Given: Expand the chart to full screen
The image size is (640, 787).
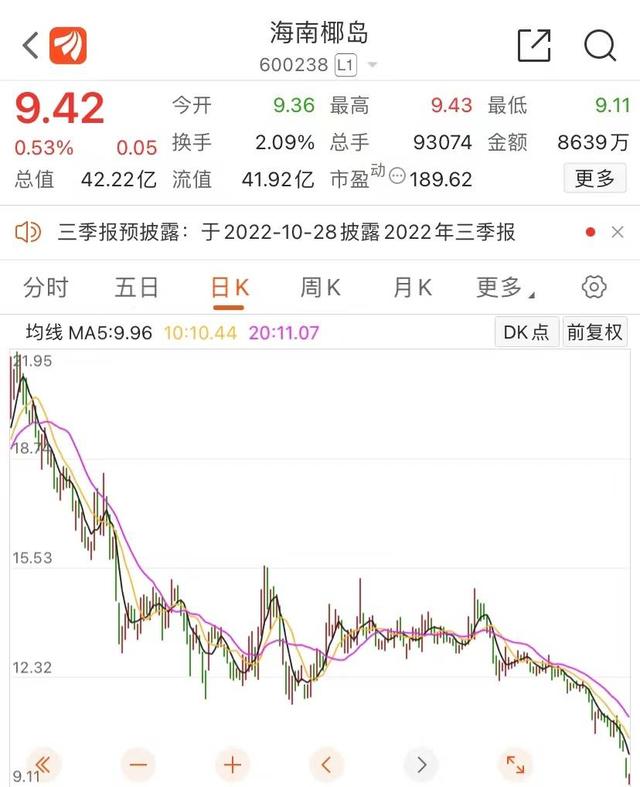Looking at the screenshot, I should point(515,765).
